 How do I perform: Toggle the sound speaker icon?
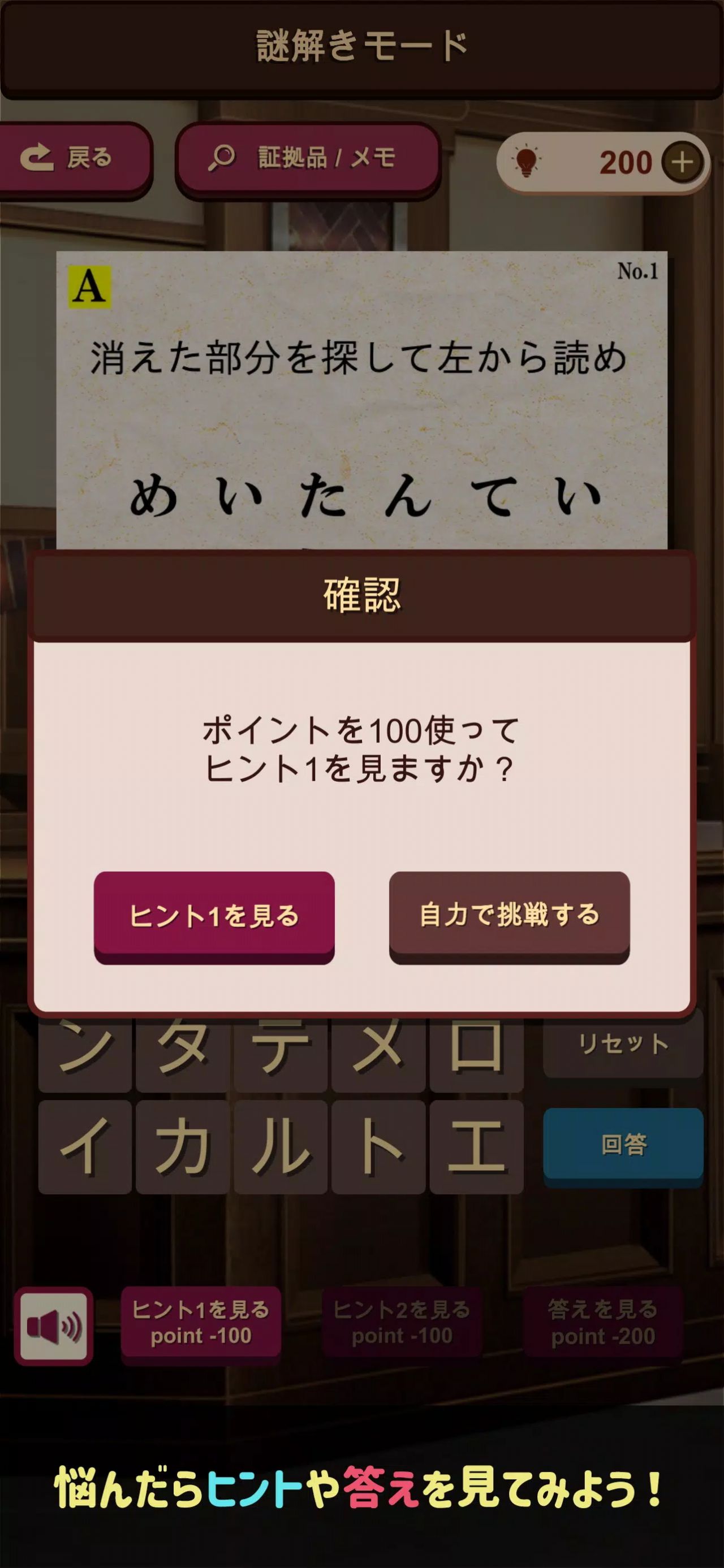point(54,1326)
